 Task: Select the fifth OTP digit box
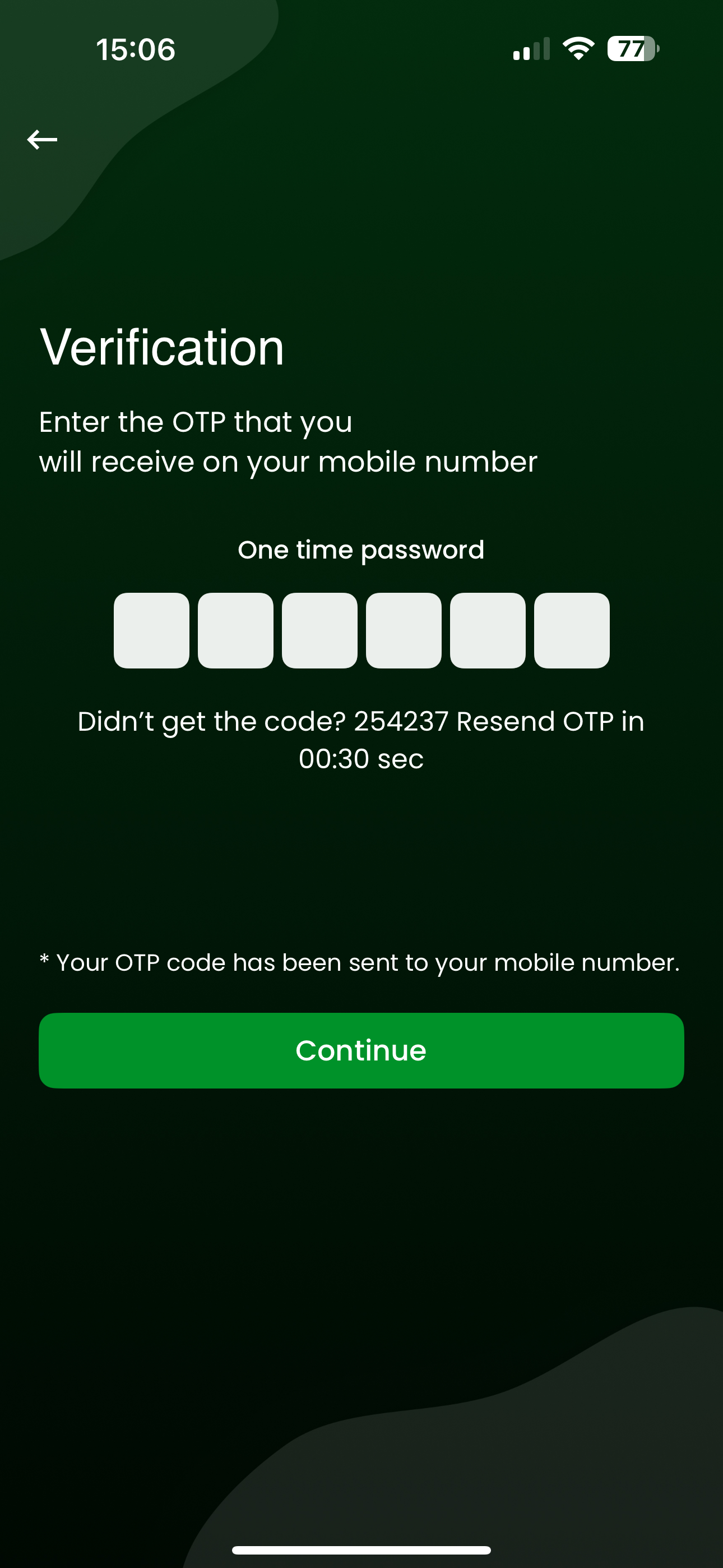pyautogui.click(x=488, y=630)
